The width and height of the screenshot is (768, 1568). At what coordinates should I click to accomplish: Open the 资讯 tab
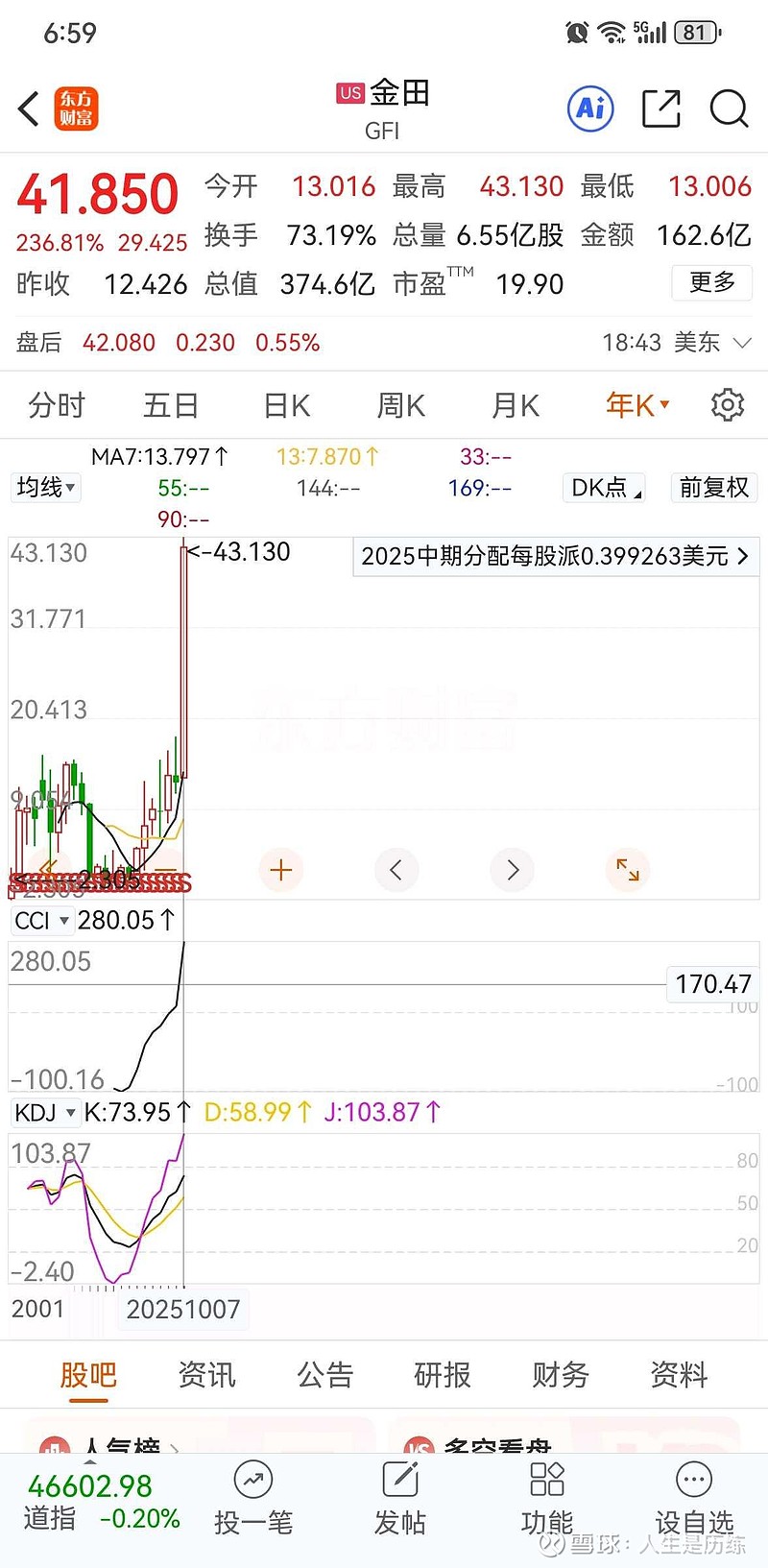[206, 1375]
